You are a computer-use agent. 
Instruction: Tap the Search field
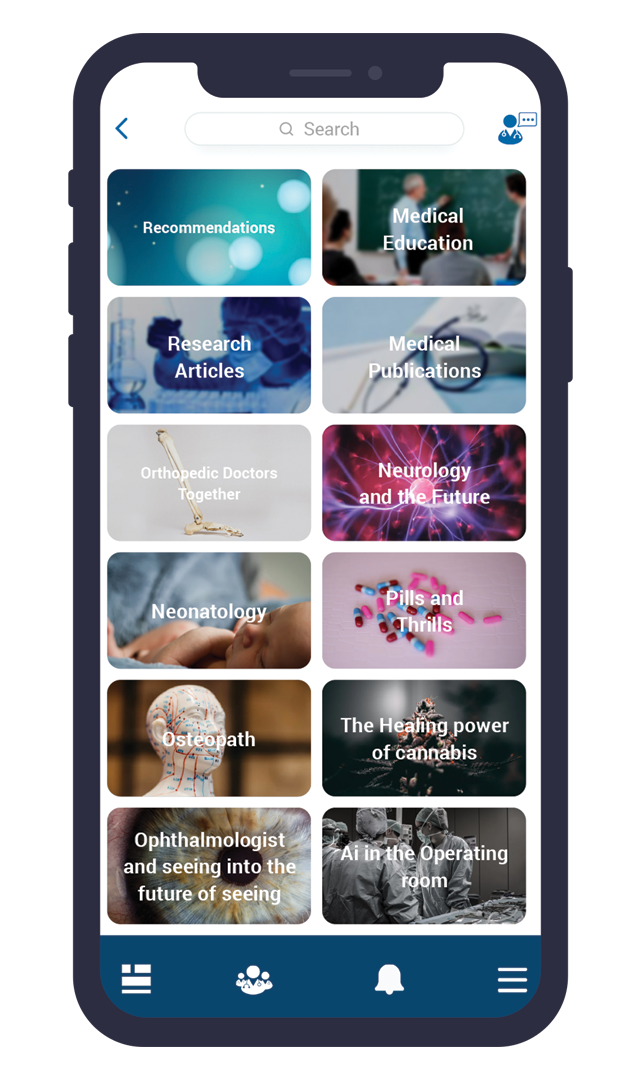[324, 129]
